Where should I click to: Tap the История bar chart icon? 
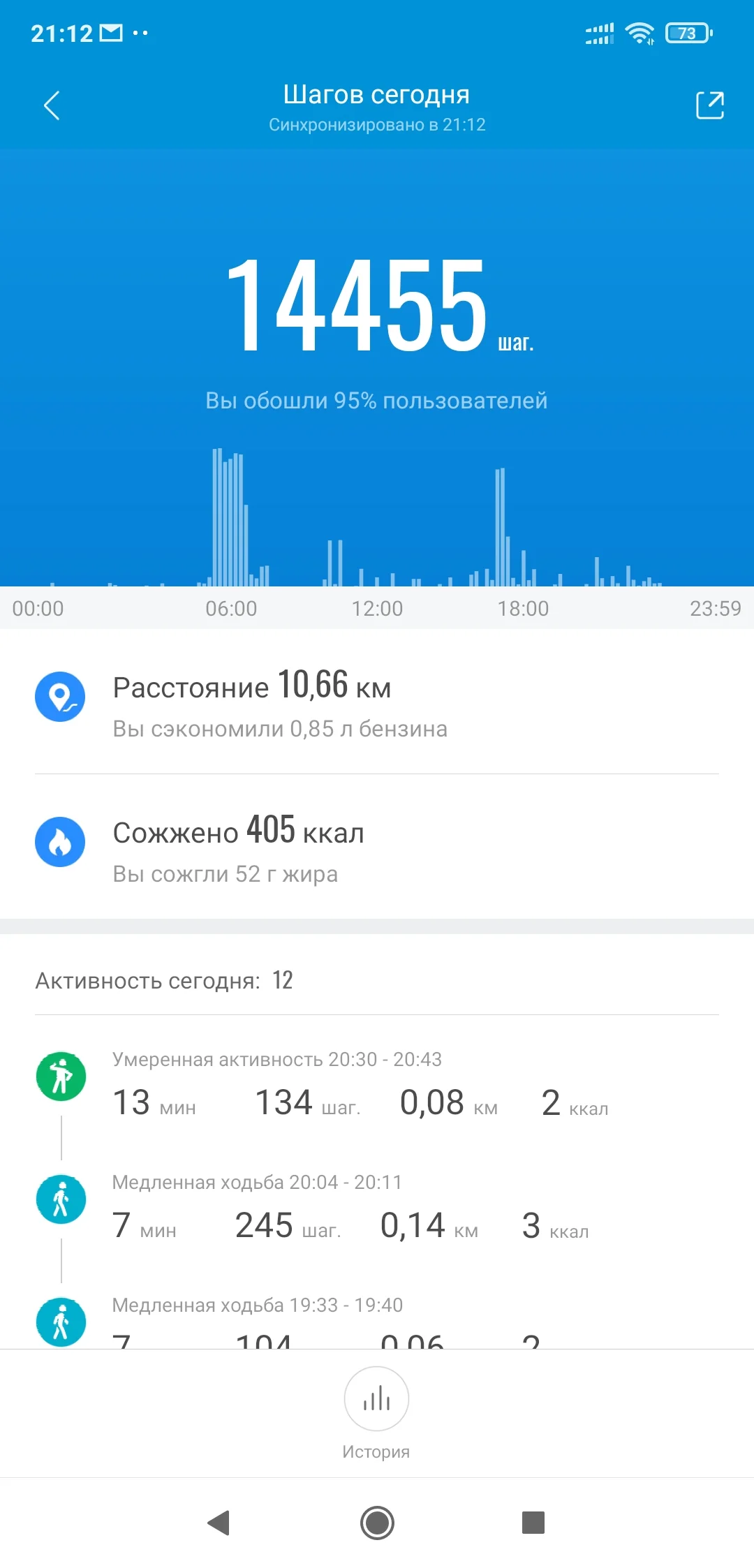(x=376, y=1399)
